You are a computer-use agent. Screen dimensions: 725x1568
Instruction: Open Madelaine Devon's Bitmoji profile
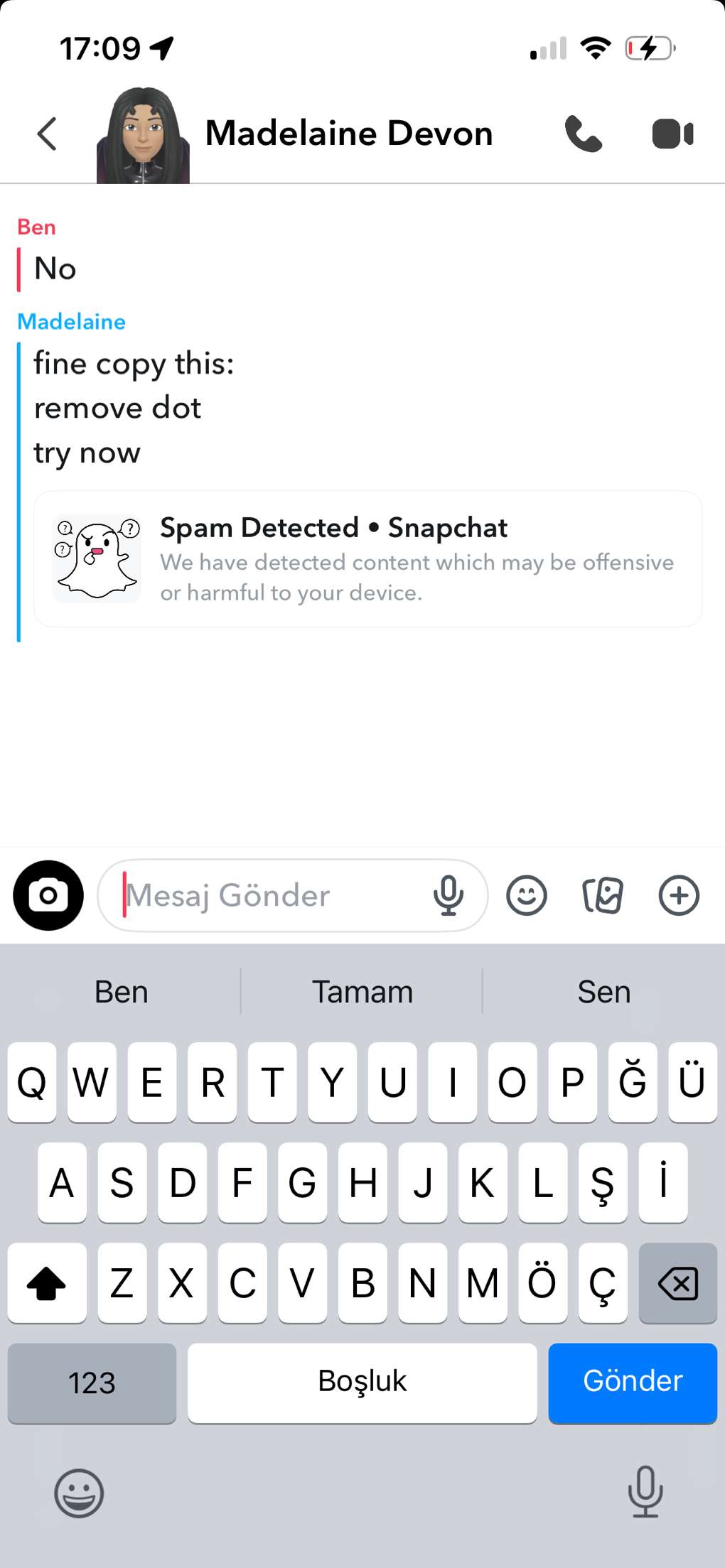point(143,135)
